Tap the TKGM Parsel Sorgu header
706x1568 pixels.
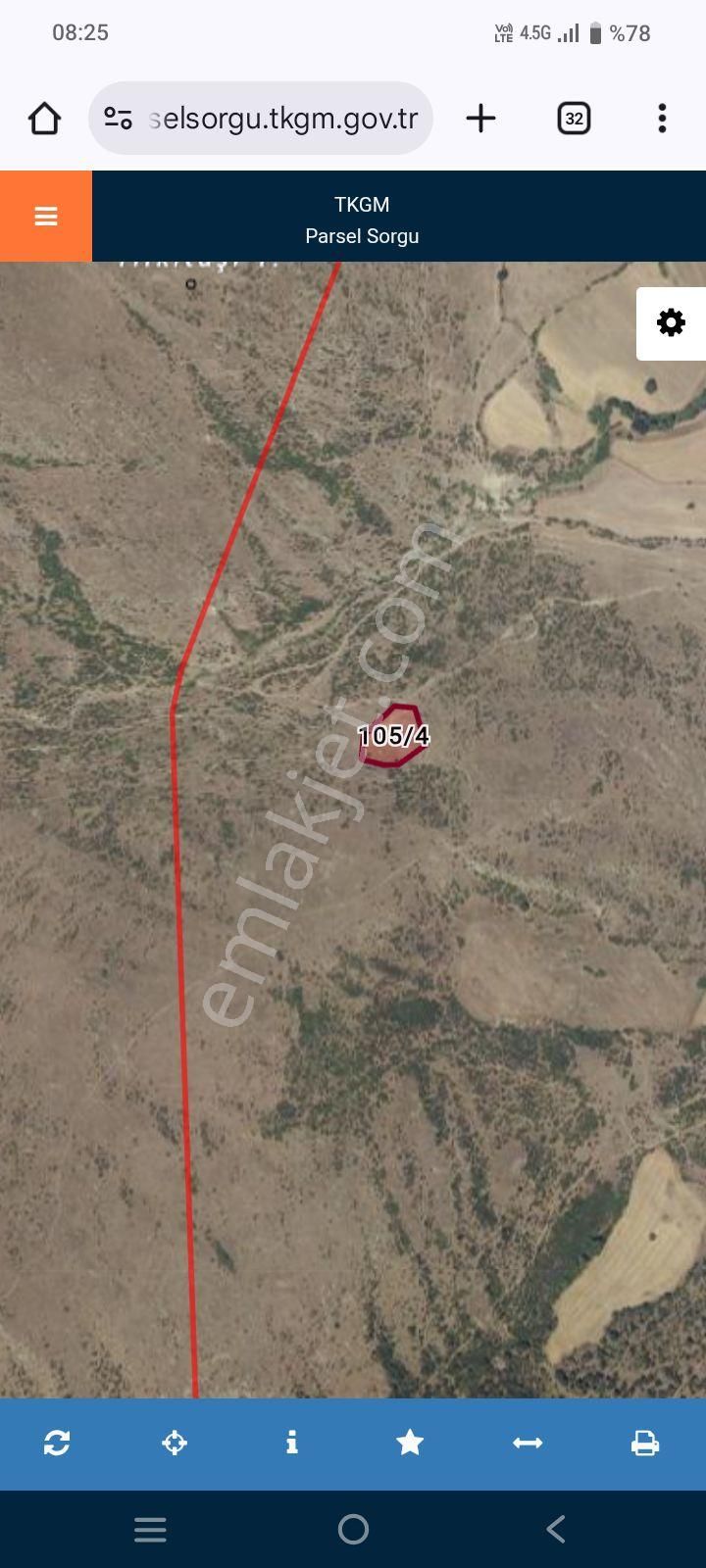pos(363,218)
